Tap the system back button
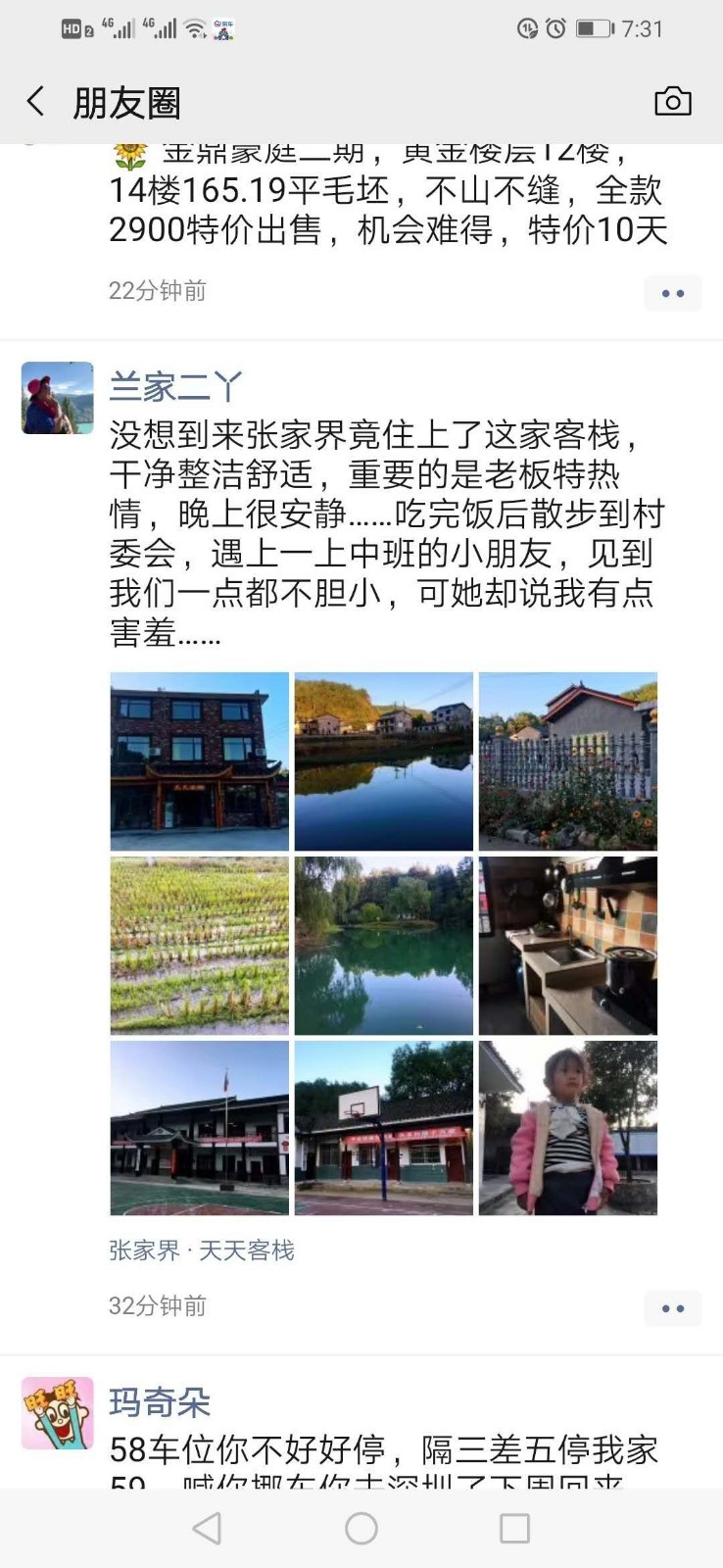The width and height of the screenshot is (723, 1568). [207, 1528]
